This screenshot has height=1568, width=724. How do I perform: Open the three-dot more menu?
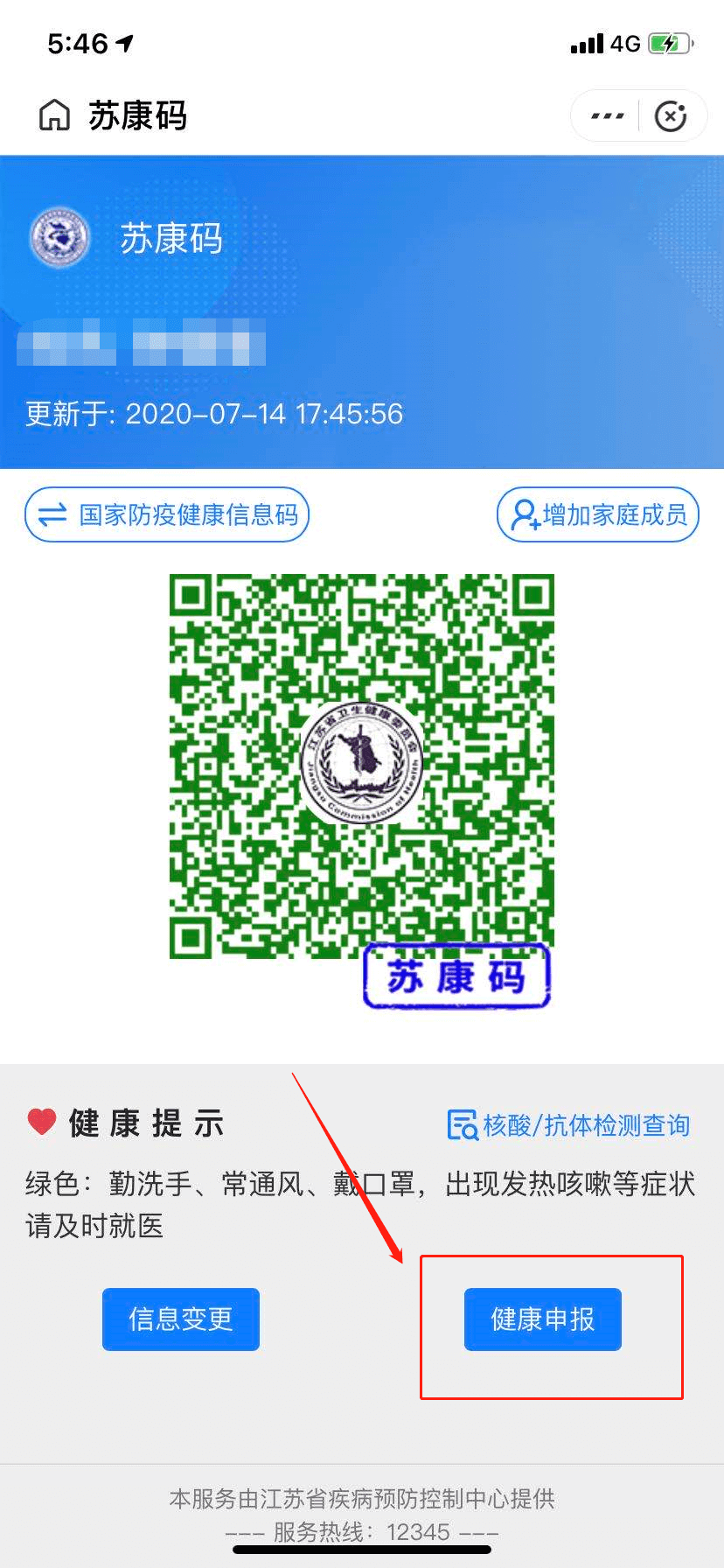coord(607,115)
